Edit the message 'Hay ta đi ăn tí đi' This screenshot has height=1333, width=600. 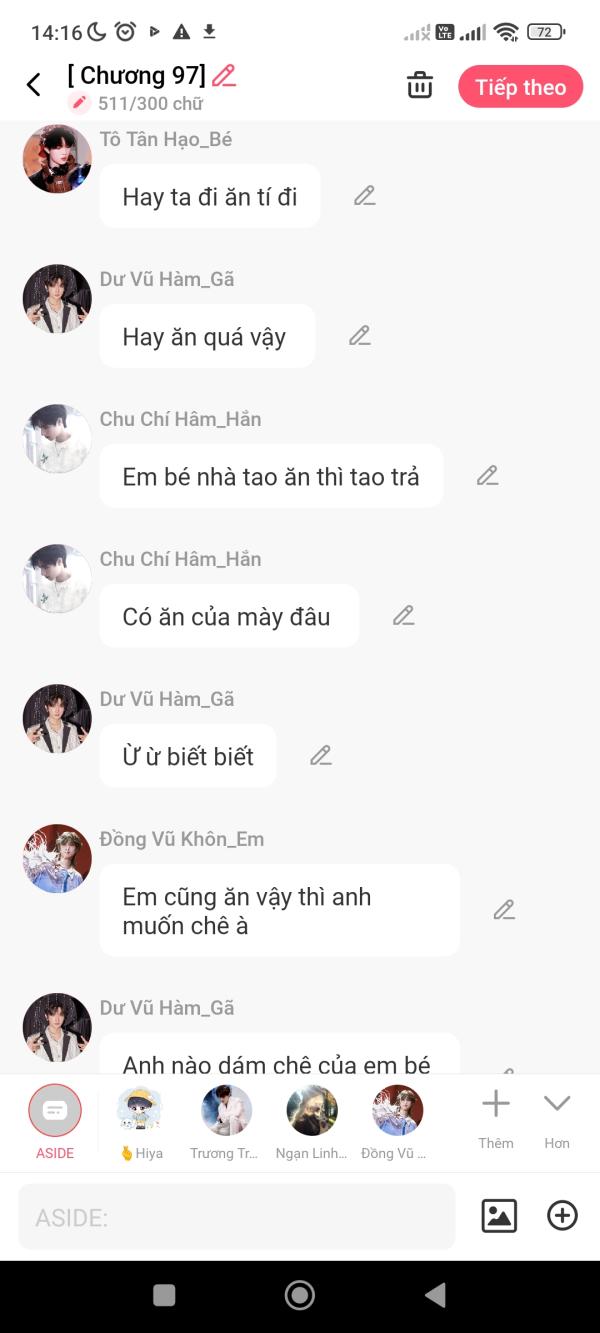[365, 196]
